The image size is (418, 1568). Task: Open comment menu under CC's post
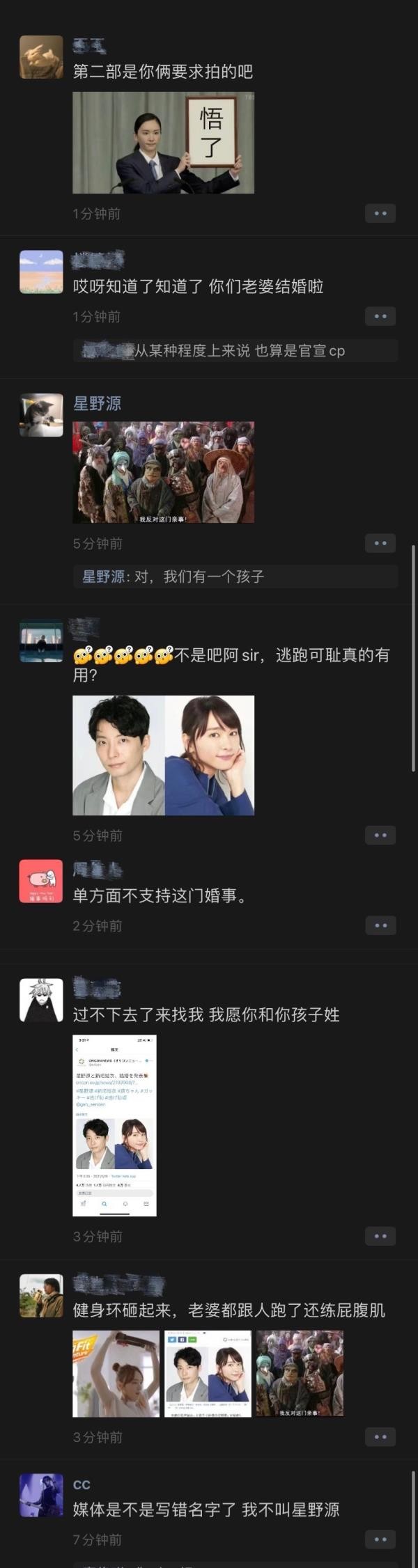380,1539
